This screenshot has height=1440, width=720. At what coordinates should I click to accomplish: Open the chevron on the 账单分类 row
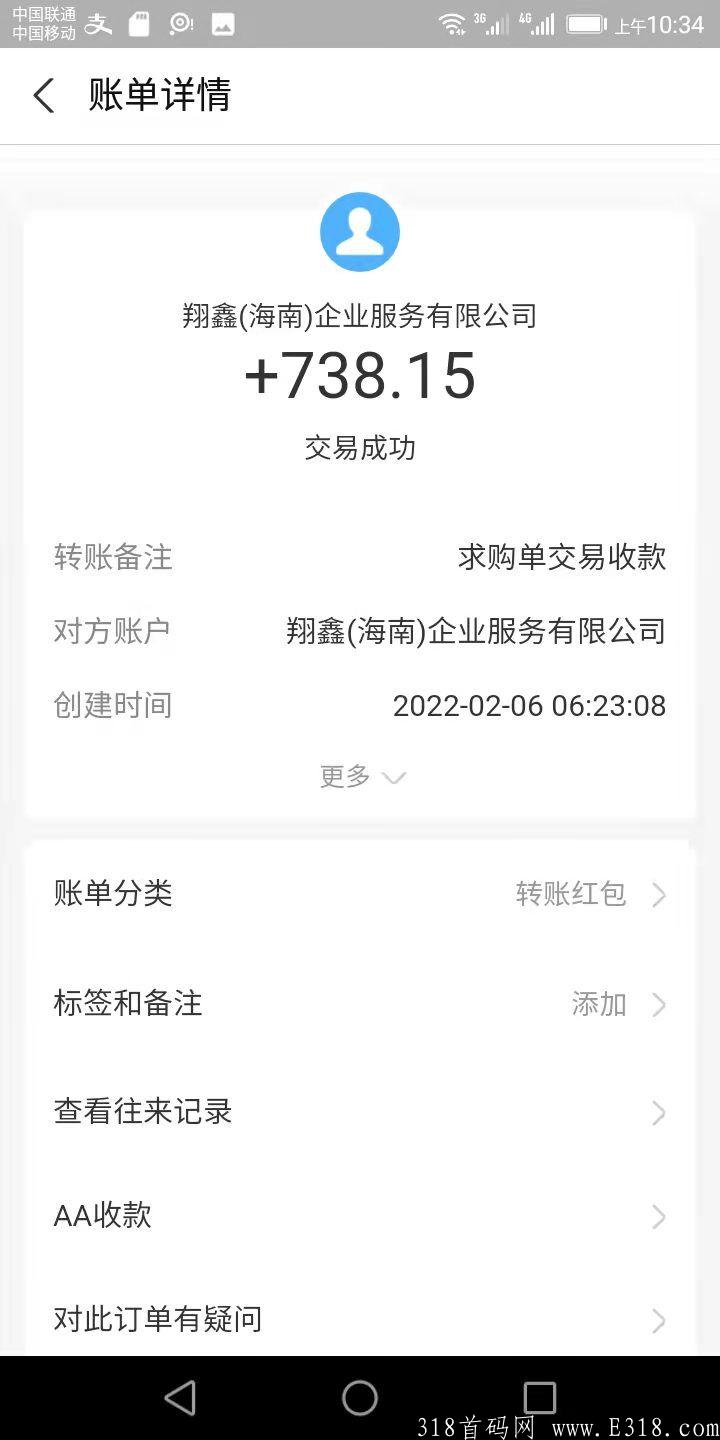pos(659,895)
